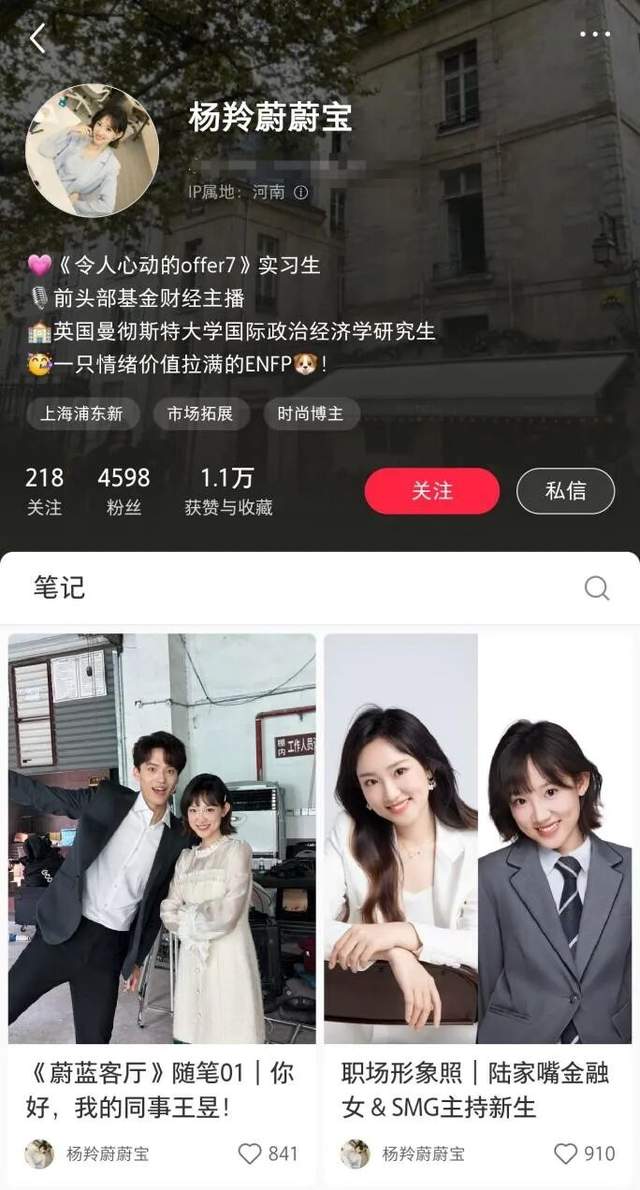Switch to the 笔记 tab
Screen dimensions: 640x1190
(59, 588)
